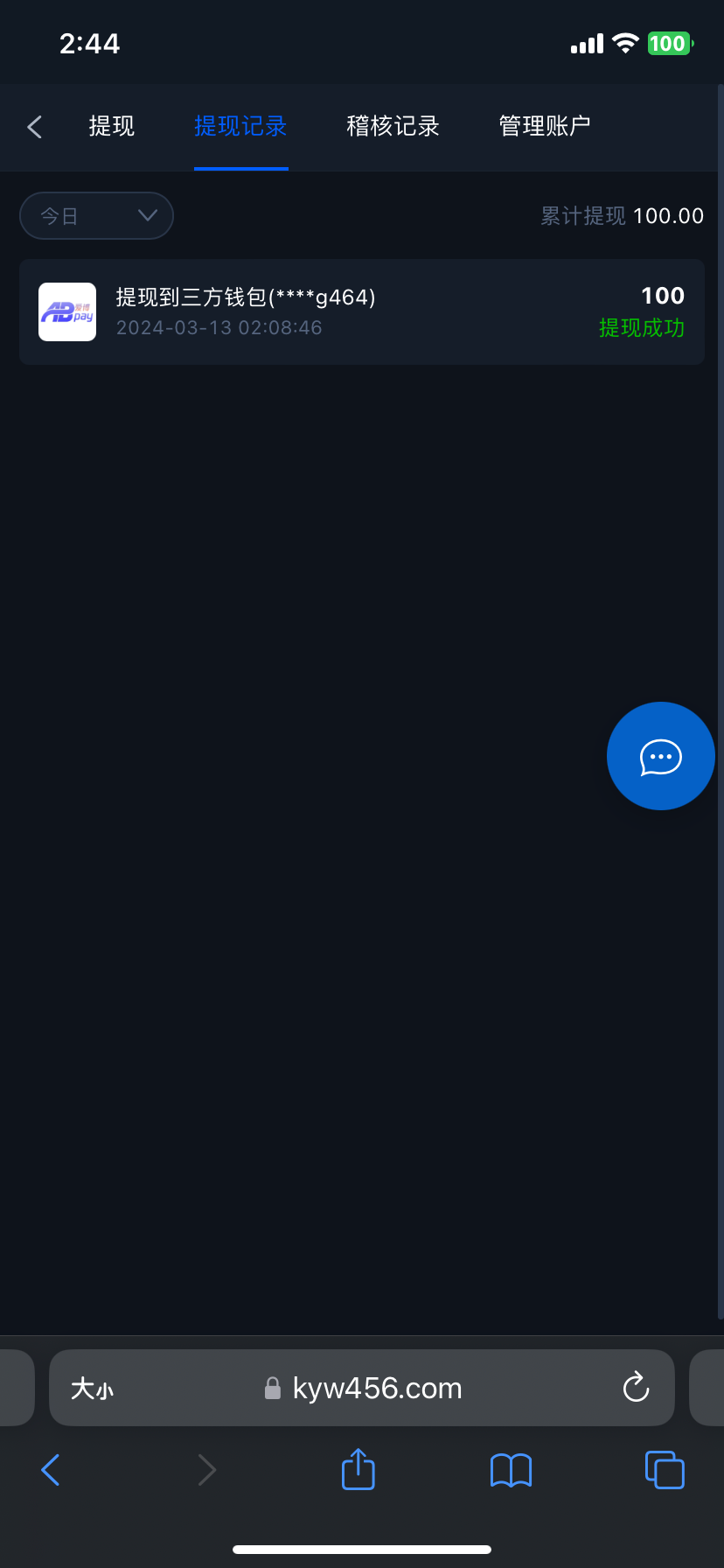Reload the page in Safari

click(636, 1388)
